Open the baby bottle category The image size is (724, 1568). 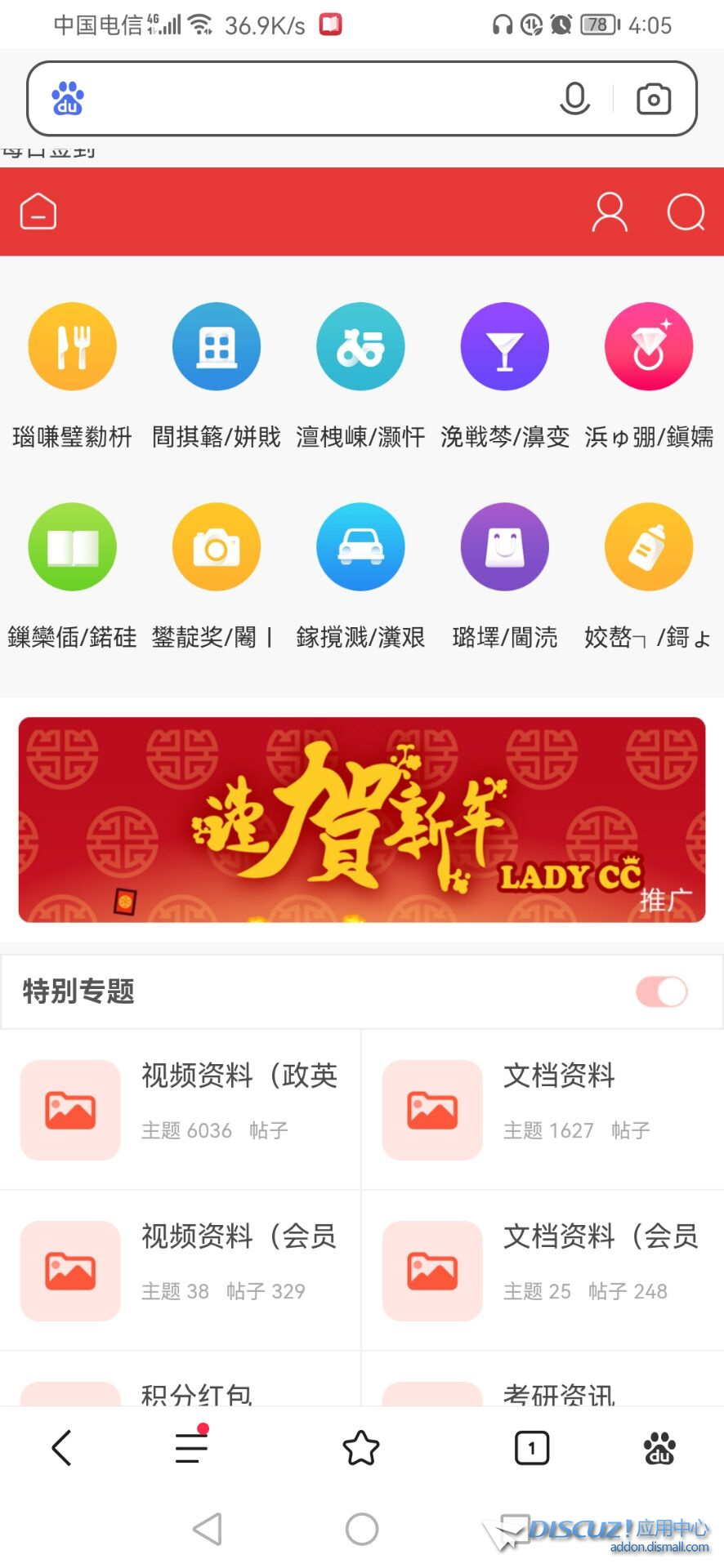coord(649,547)
